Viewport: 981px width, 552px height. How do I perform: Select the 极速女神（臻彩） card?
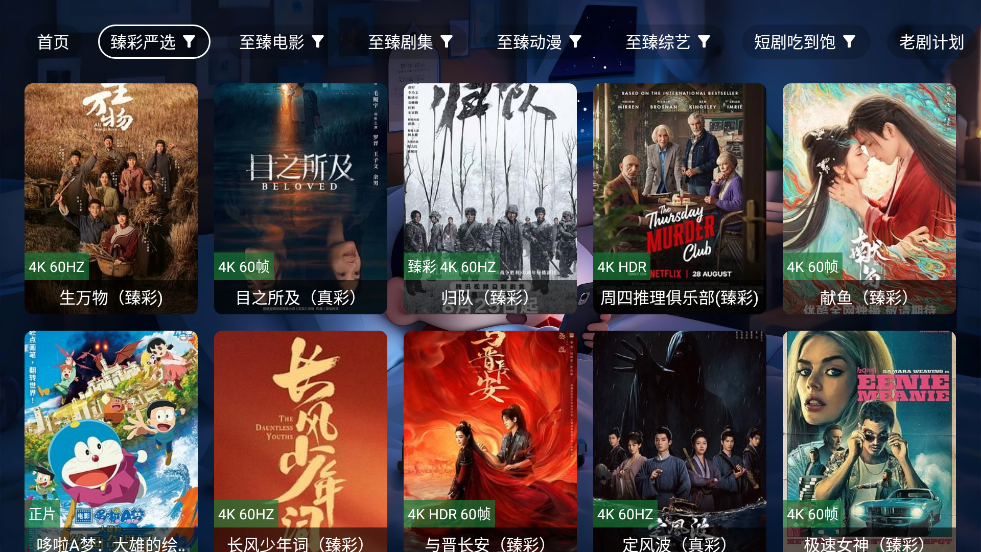[869, 440]
